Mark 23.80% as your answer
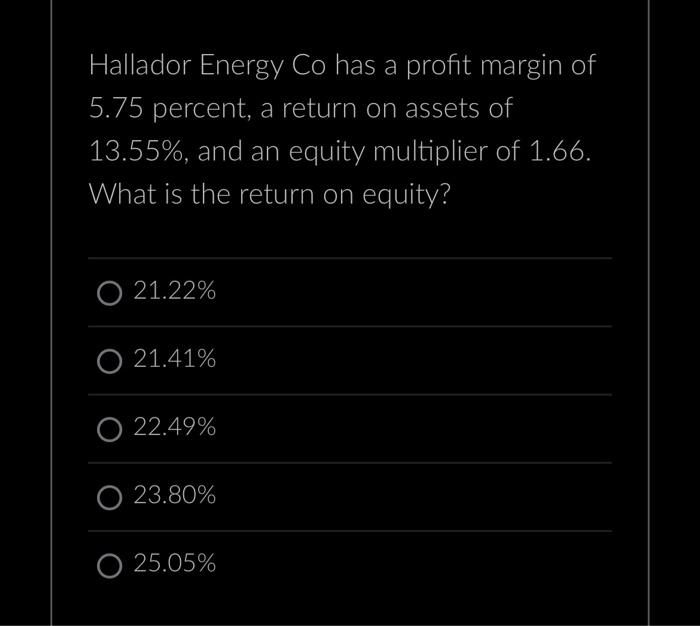This screenshot has width=700, height=626. pos(110,498)
